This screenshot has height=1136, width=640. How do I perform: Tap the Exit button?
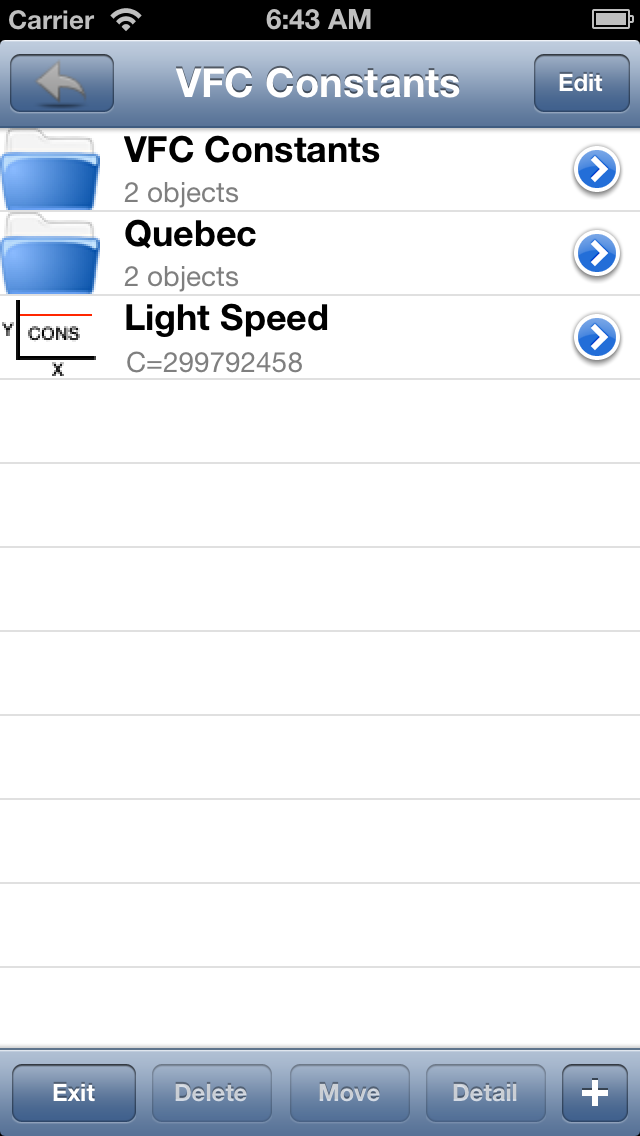[x=74, y=1093]
